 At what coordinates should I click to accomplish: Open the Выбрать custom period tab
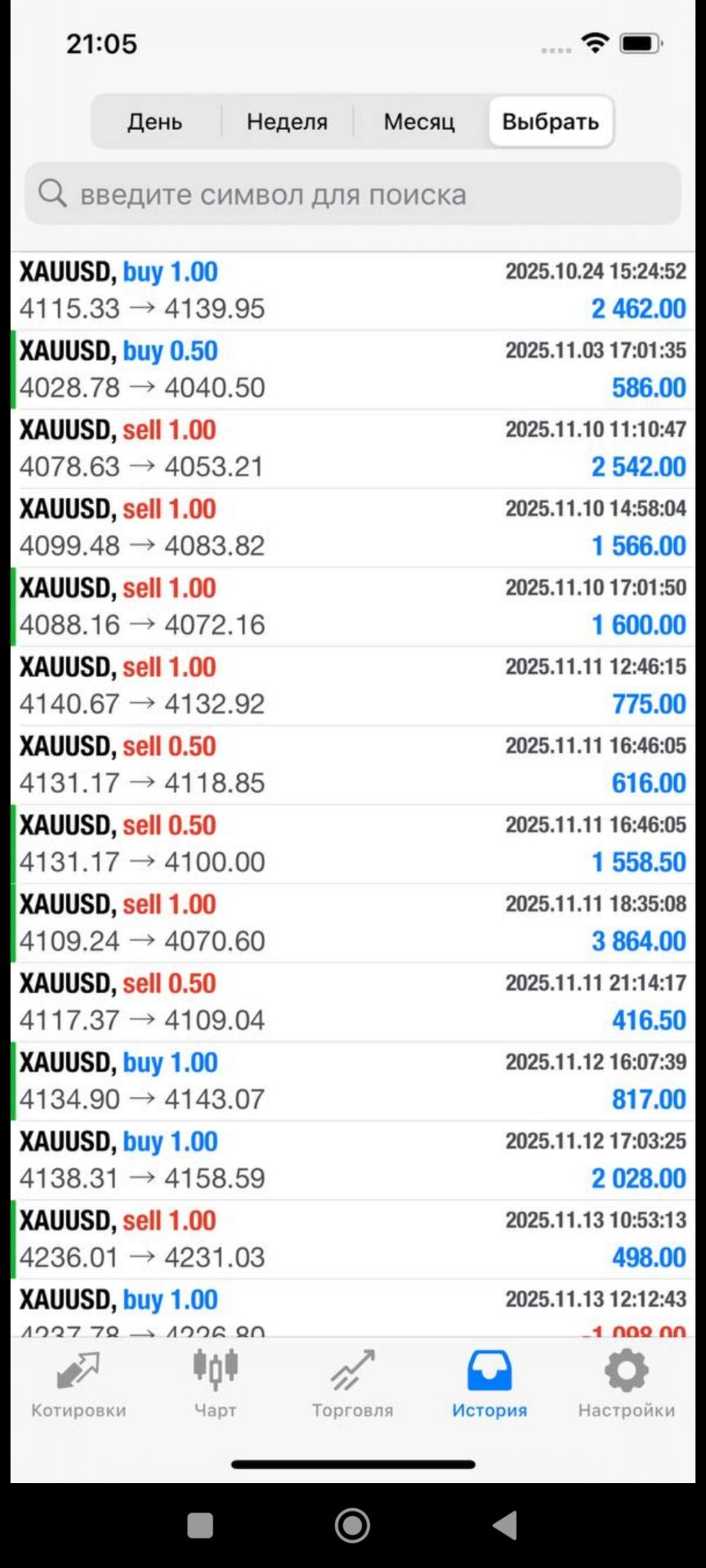coord(550,122)
